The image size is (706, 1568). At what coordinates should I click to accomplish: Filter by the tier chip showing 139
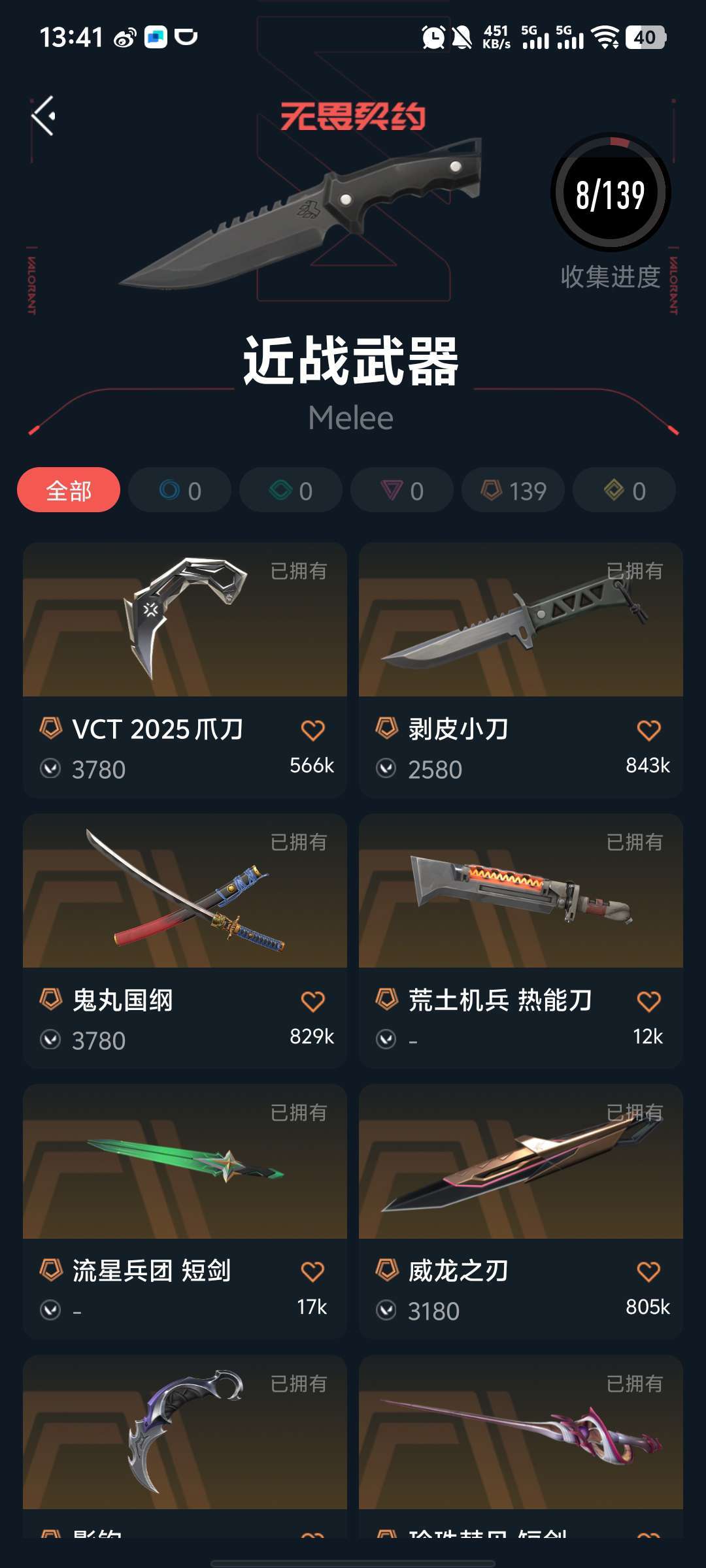[x=513, y=490]
